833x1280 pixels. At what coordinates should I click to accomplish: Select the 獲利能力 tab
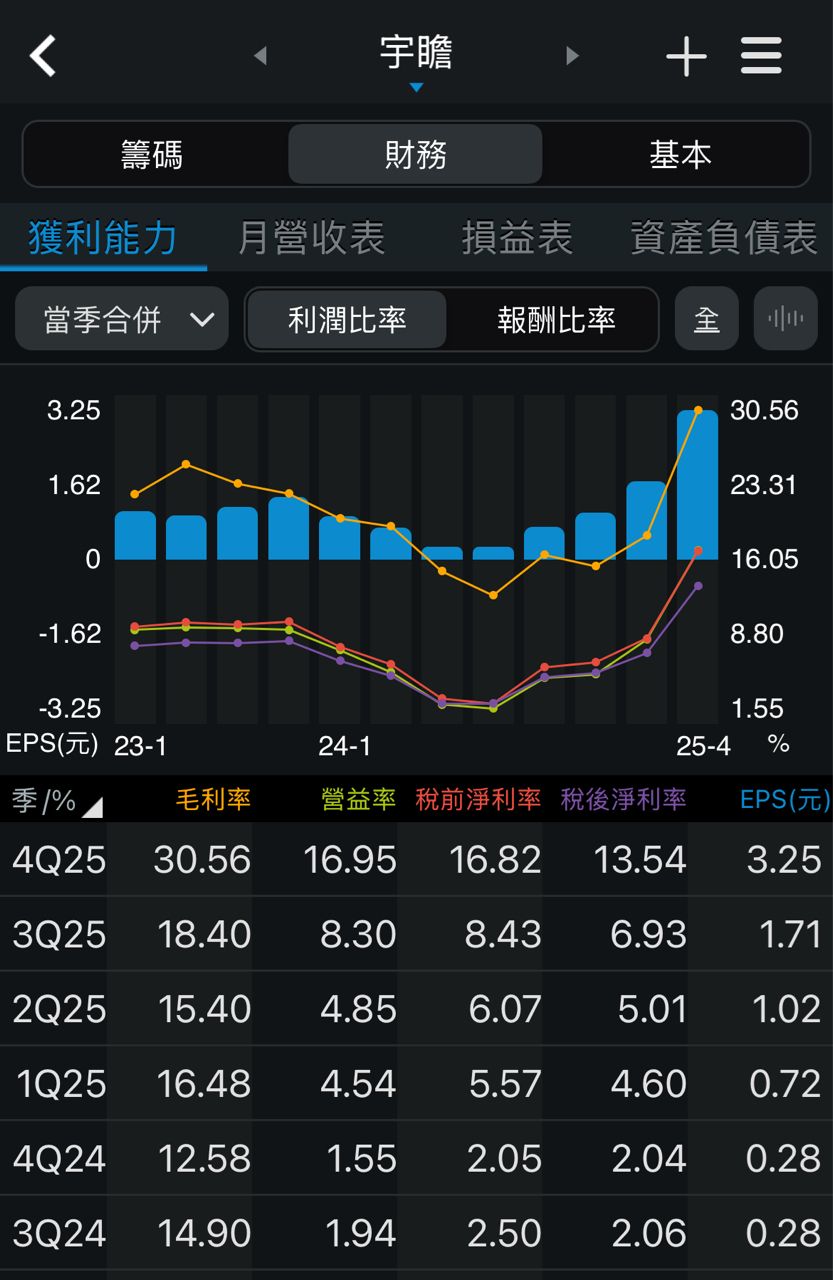click(103, 238)
